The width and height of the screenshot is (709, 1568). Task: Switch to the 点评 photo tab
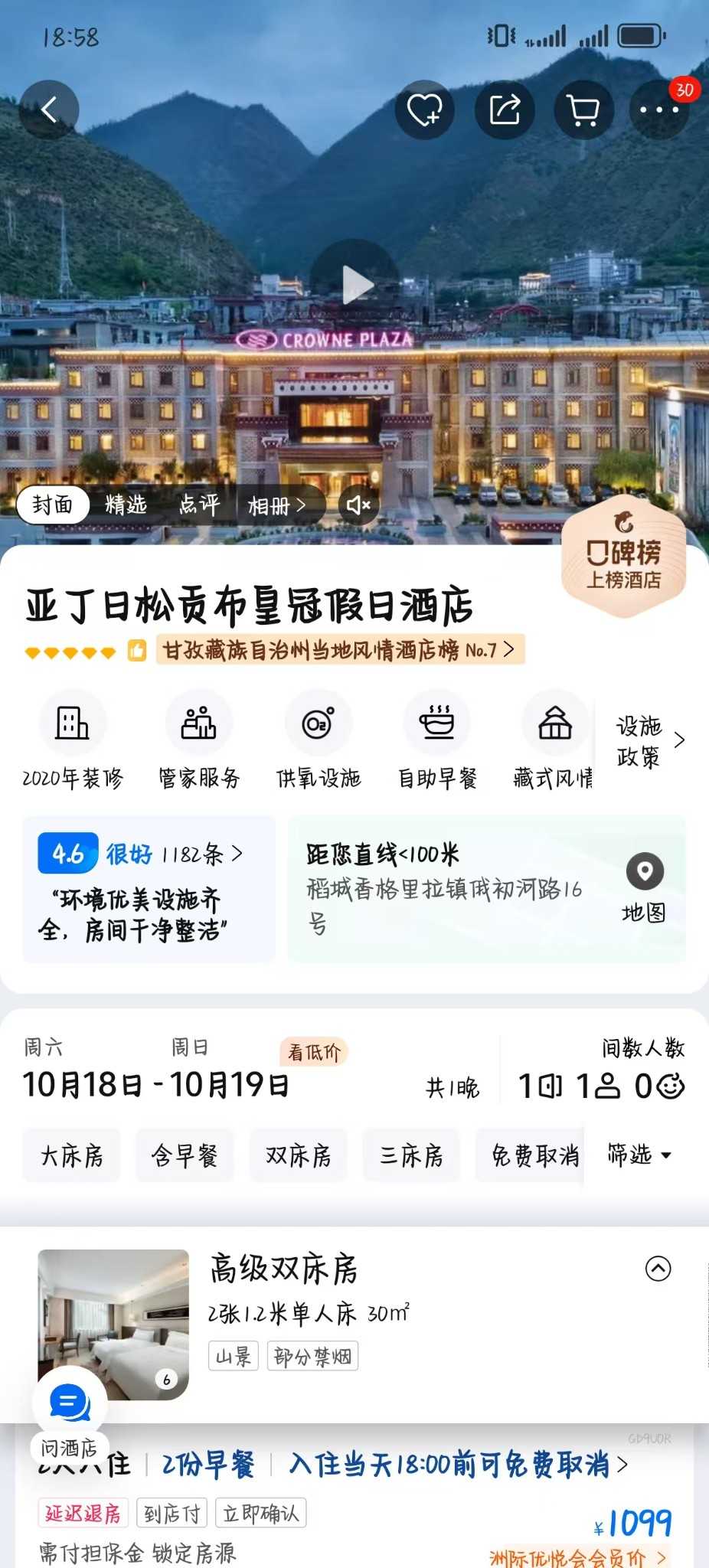(199, 505)
